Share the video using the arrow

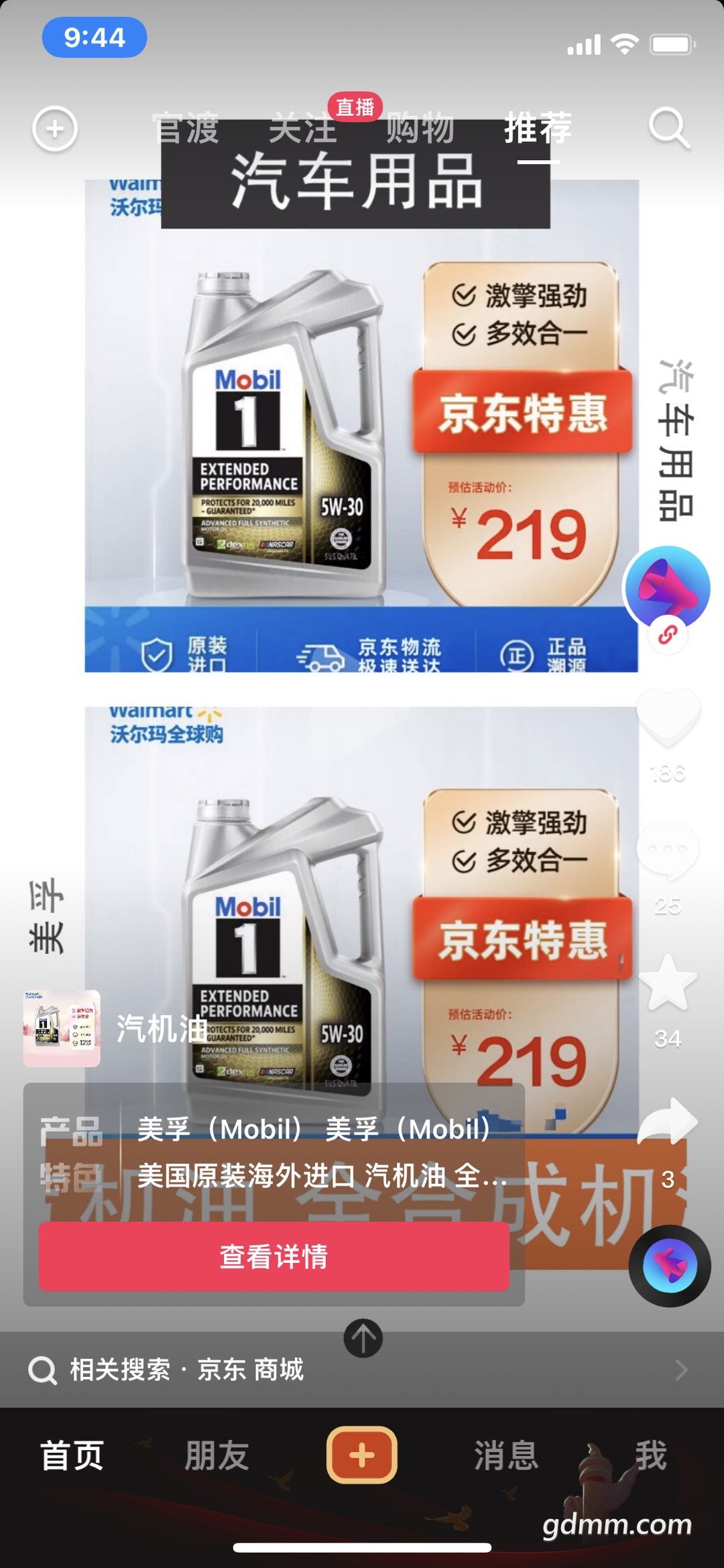click(x=668, y=1121)
